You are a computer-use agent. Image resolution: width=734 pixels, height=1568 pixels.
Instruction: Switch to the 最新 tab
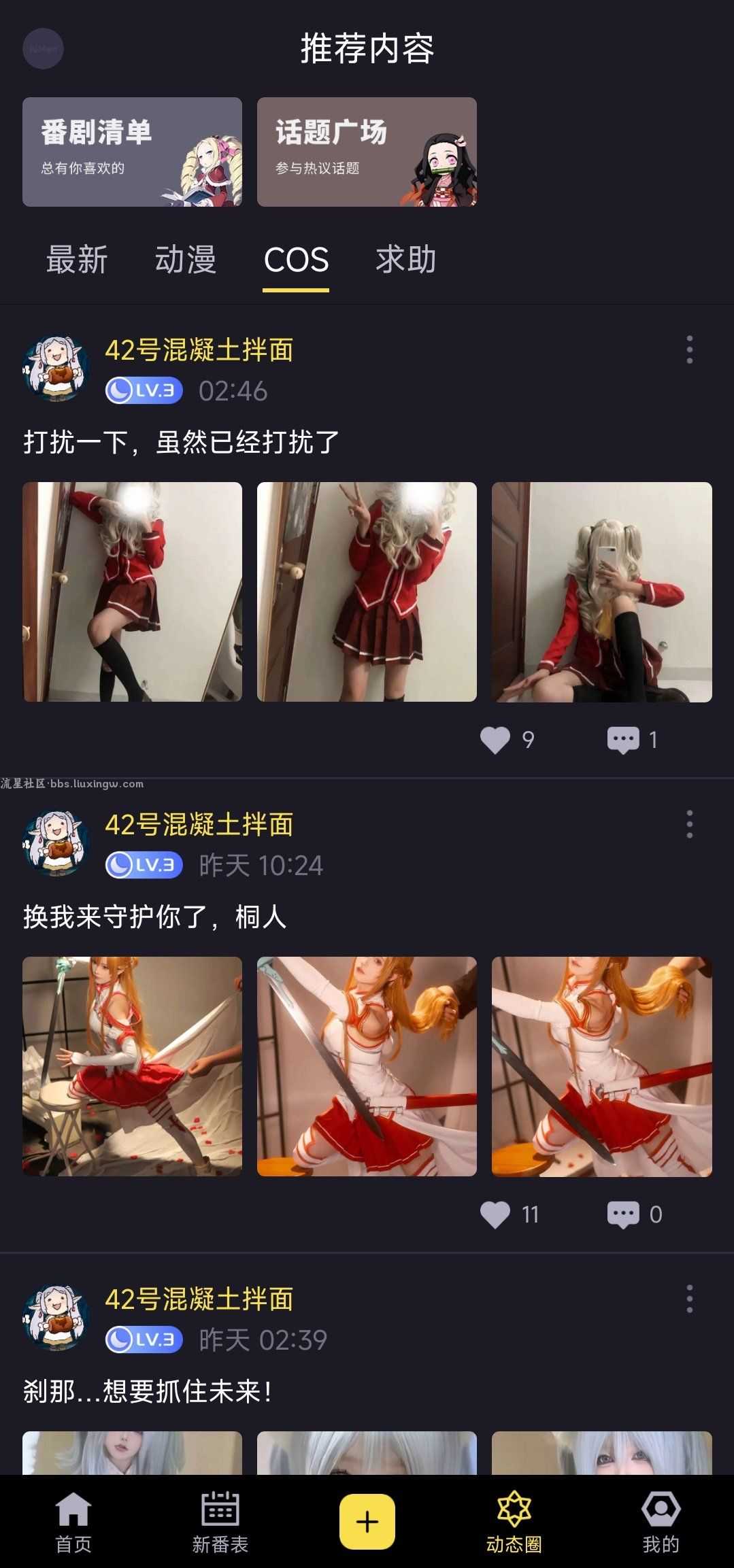coord(77,260)
